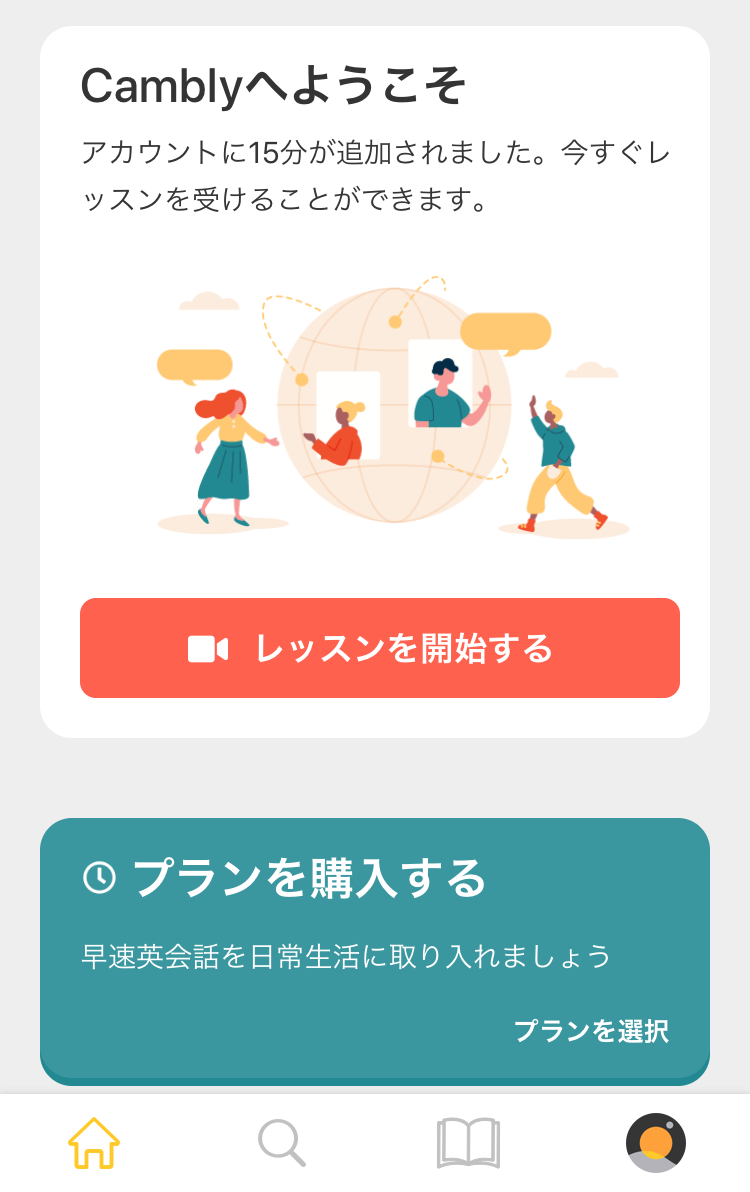Viewport: 750px width, 1192px height.
Task: Open the プランを購入する card
Action: [310, 879]
